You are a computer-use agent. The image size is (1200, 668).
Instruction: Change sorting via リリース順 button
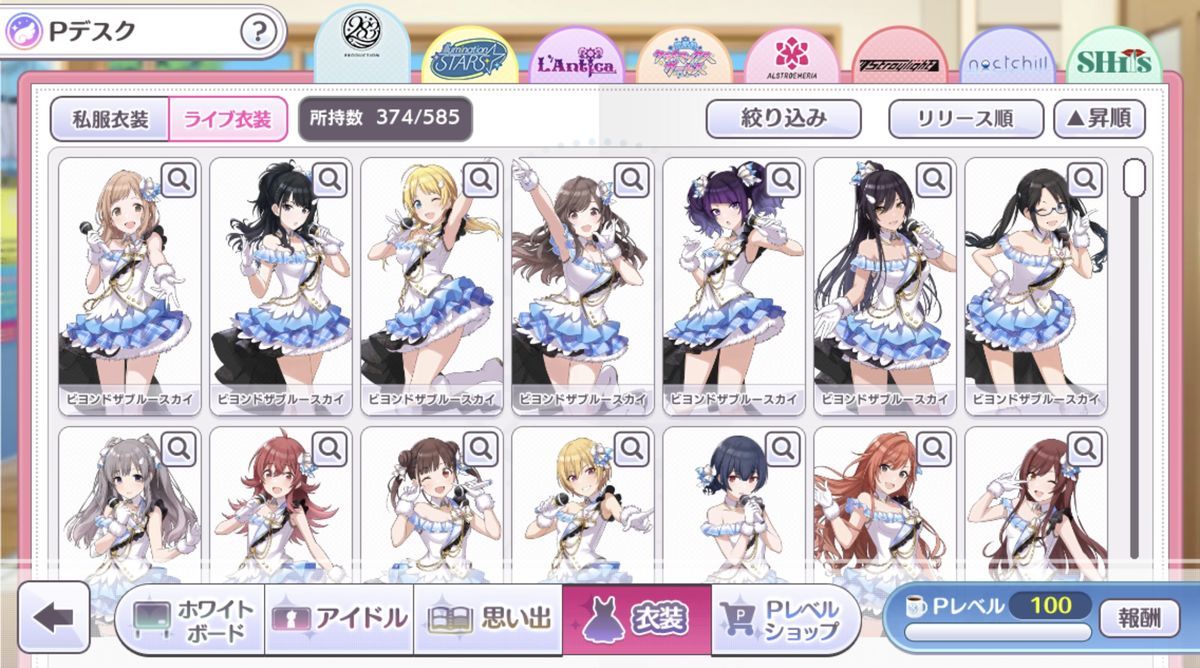pos(966,118)
